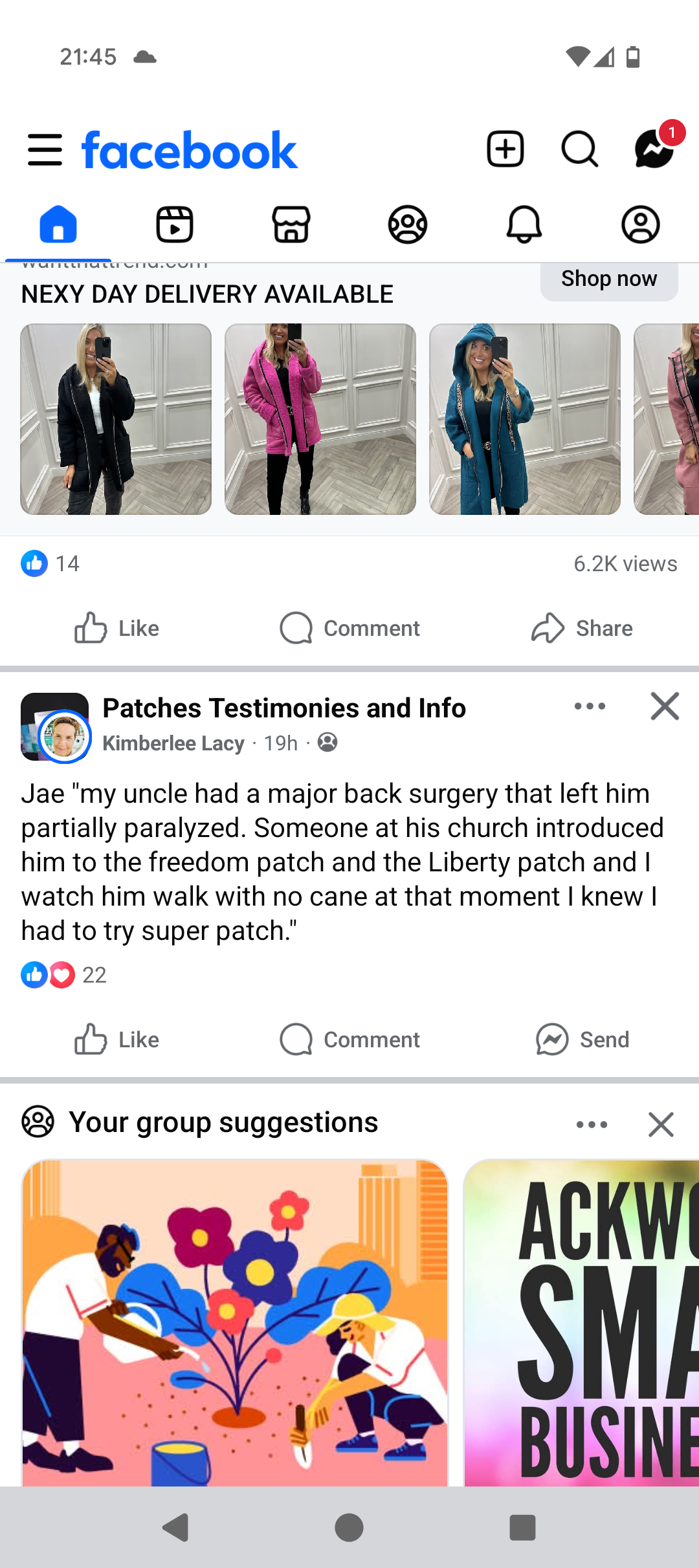Share the next day delivery ad
This screenshot has height=1568, width=699.
coord(582,628)
